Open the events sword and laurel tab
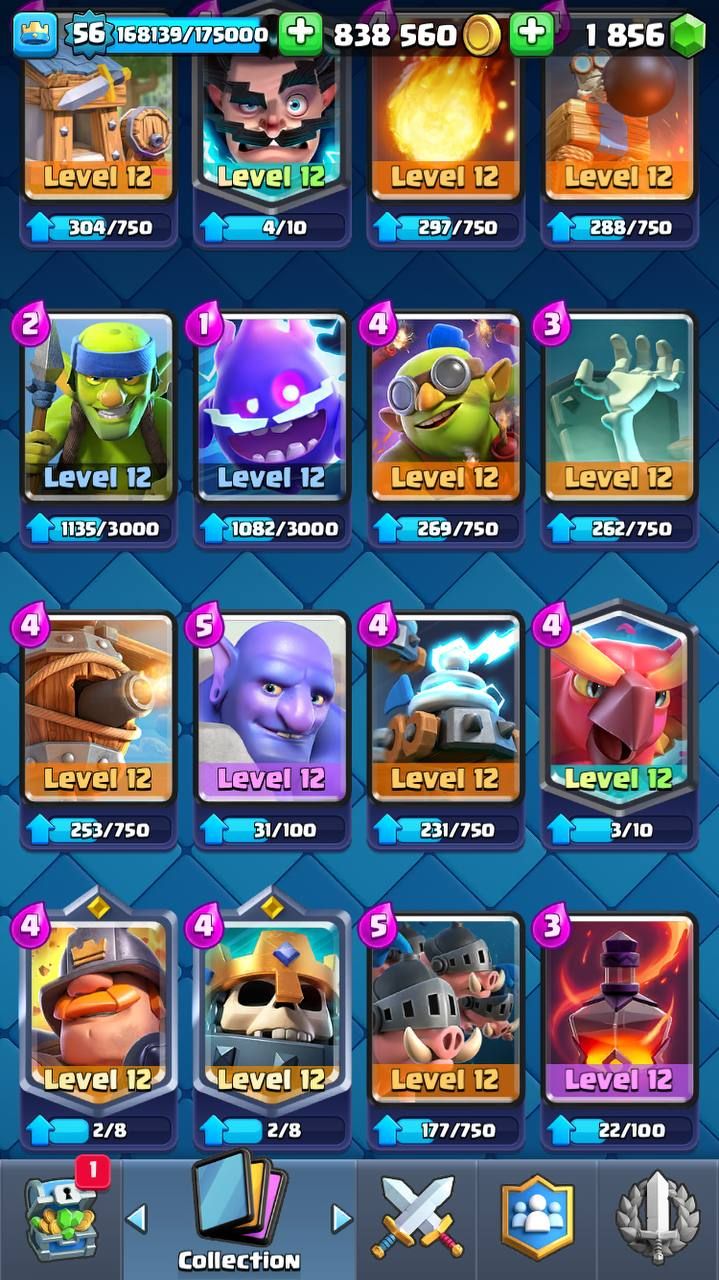 coord(658,1218)
